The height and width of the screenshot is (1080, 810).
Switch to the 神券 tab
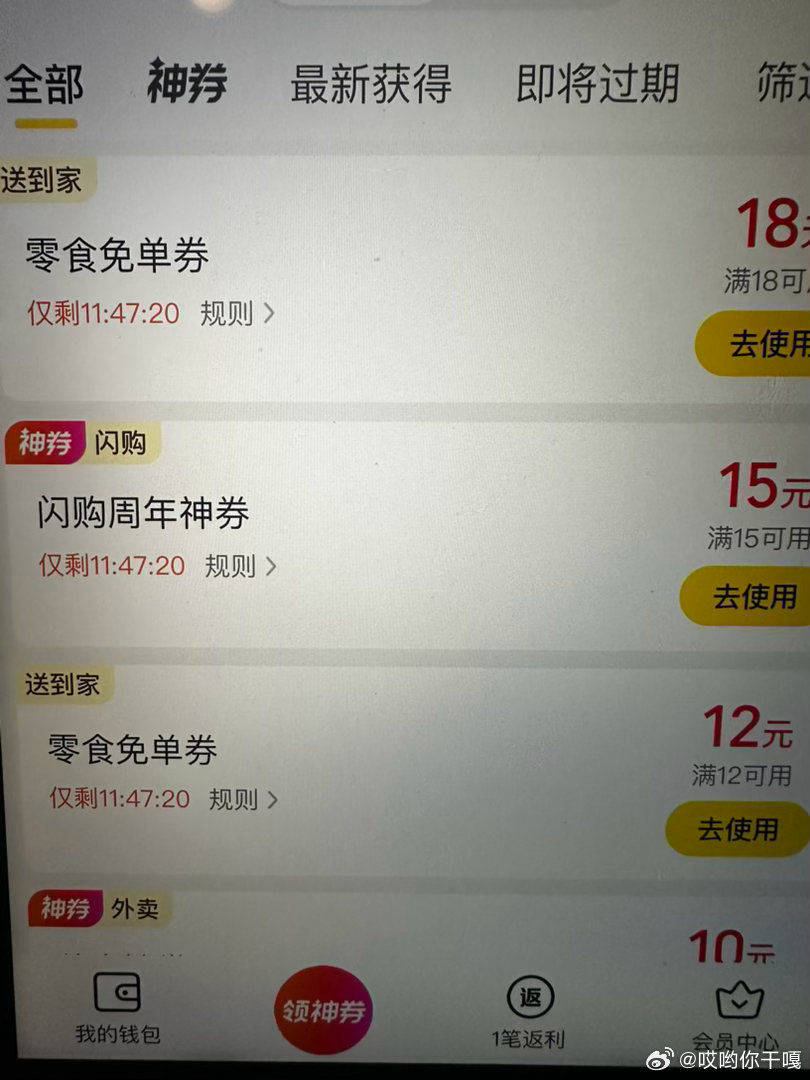187,82
